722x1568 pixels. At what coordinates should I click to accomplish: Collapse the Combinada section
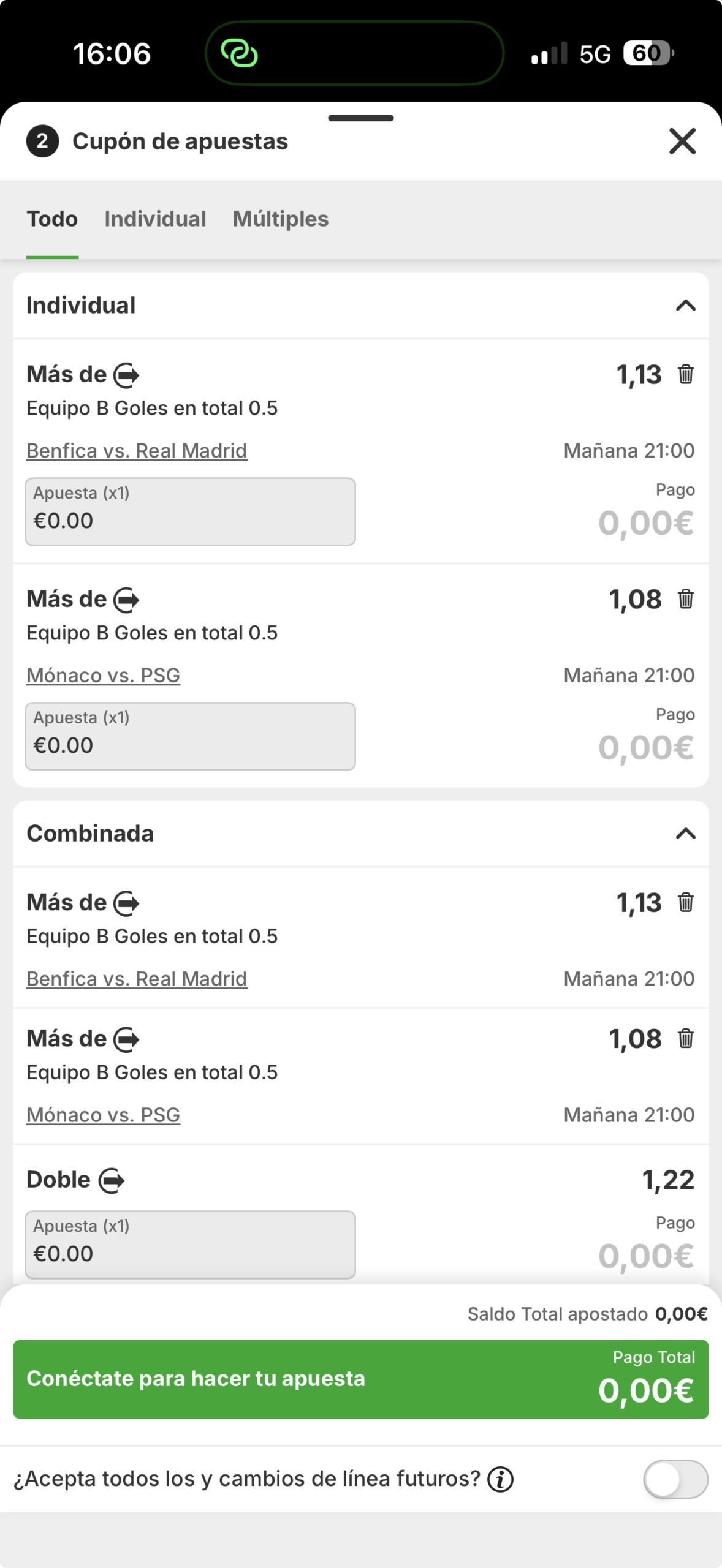click(685, 834)
